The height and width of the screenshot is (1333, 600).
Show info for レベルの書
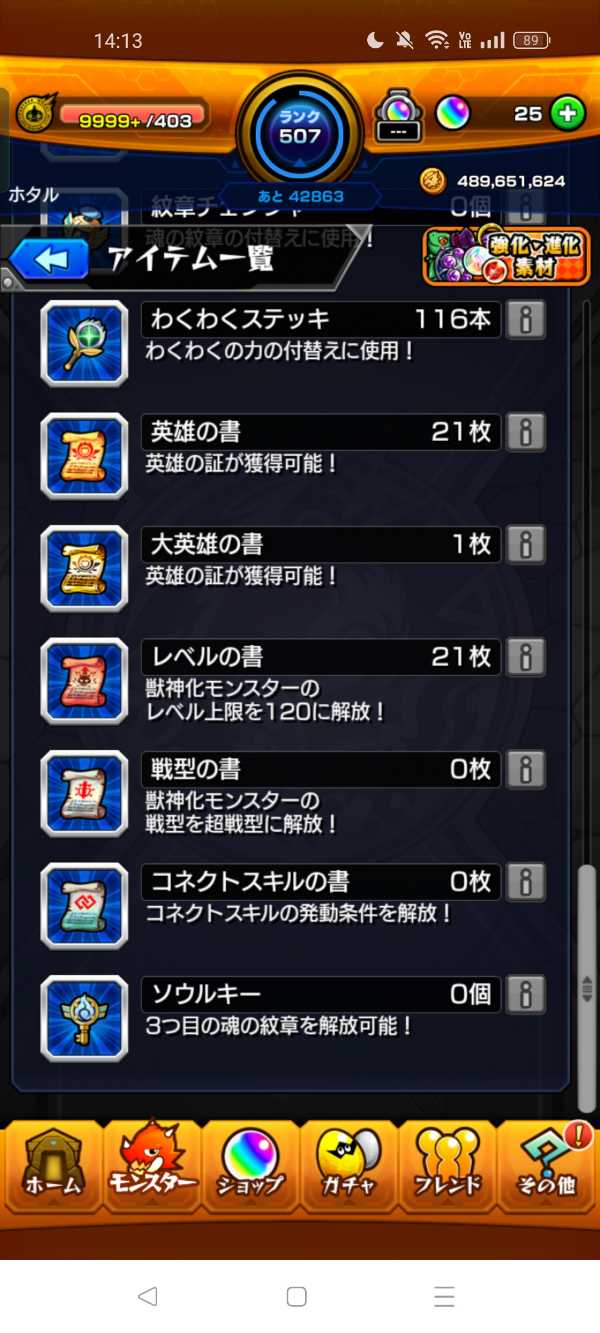pos(526,657)
